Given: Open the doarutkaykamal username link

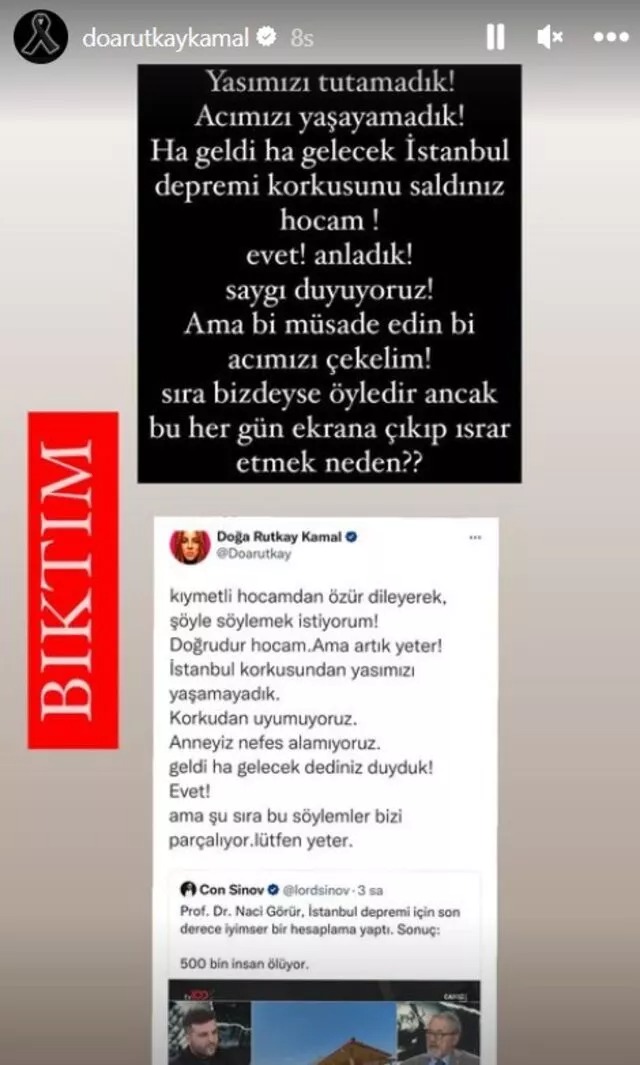Looking at the screenshot, I should pos(166,38).
